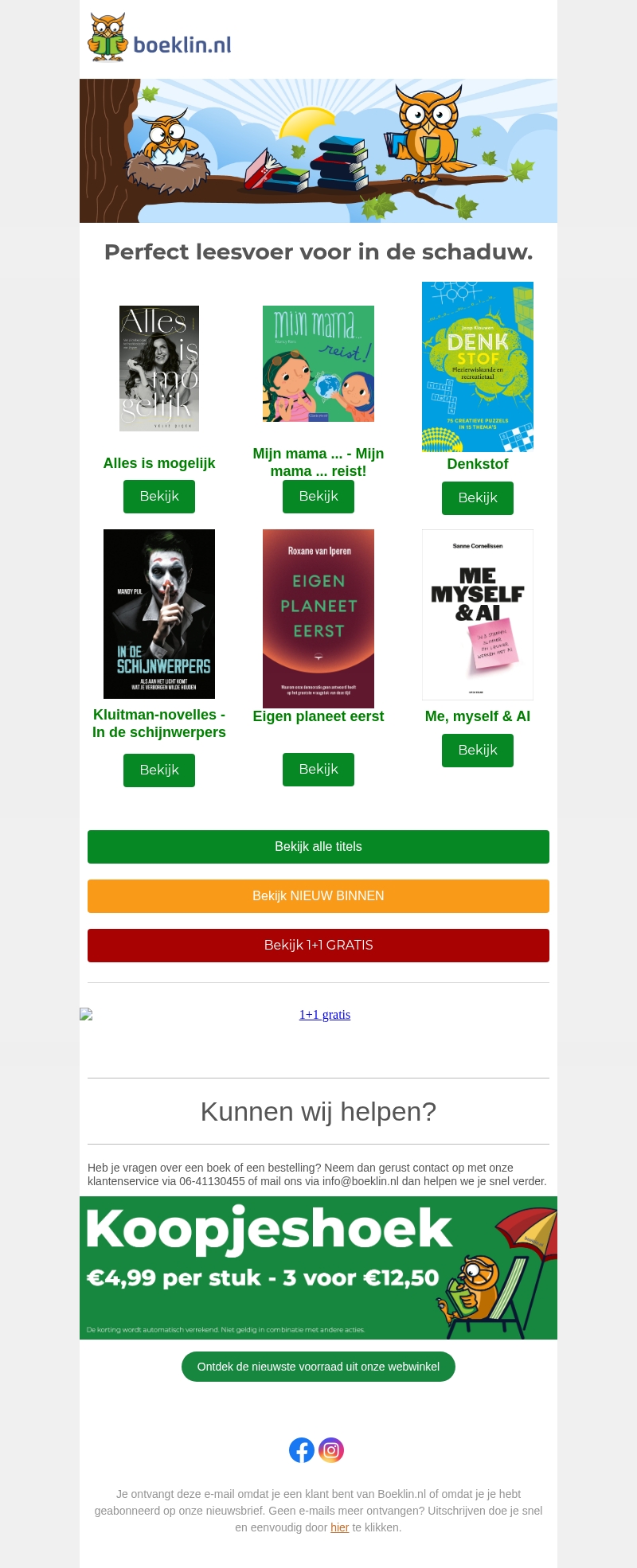Open the Denkstof book cover
Image resolution: width=637 pixels, height=1568 pixels.
pos(478,366)
